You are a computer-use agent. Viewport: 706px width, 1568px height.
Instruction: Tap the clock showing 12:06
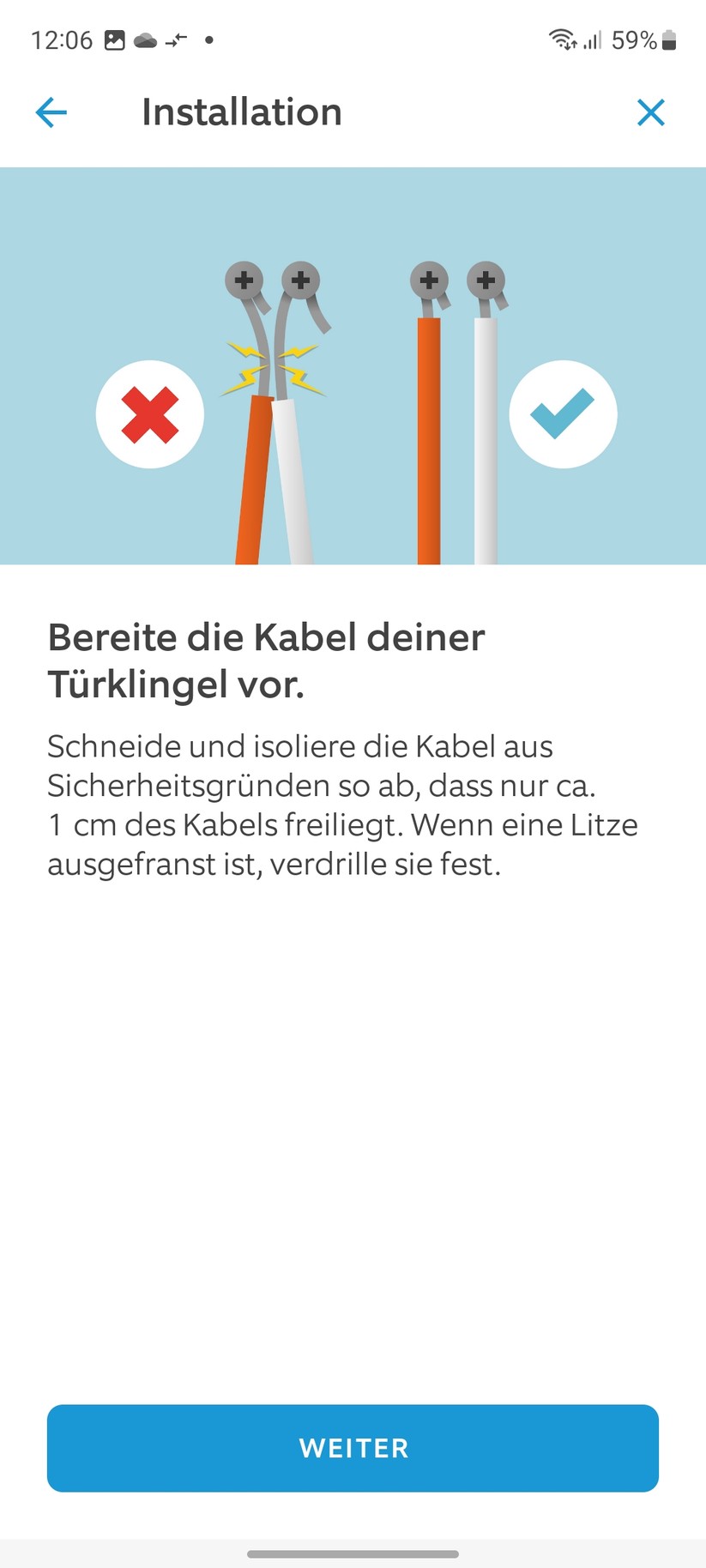coord(60,39)
